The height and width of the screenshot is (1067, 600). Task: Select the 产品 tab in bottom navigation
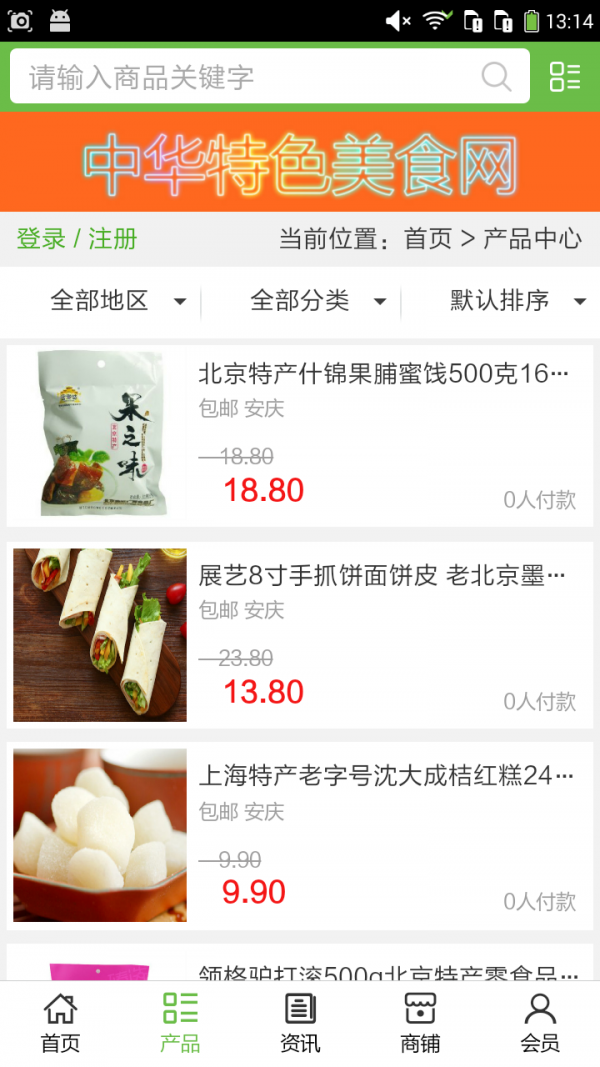point(180,1024)
